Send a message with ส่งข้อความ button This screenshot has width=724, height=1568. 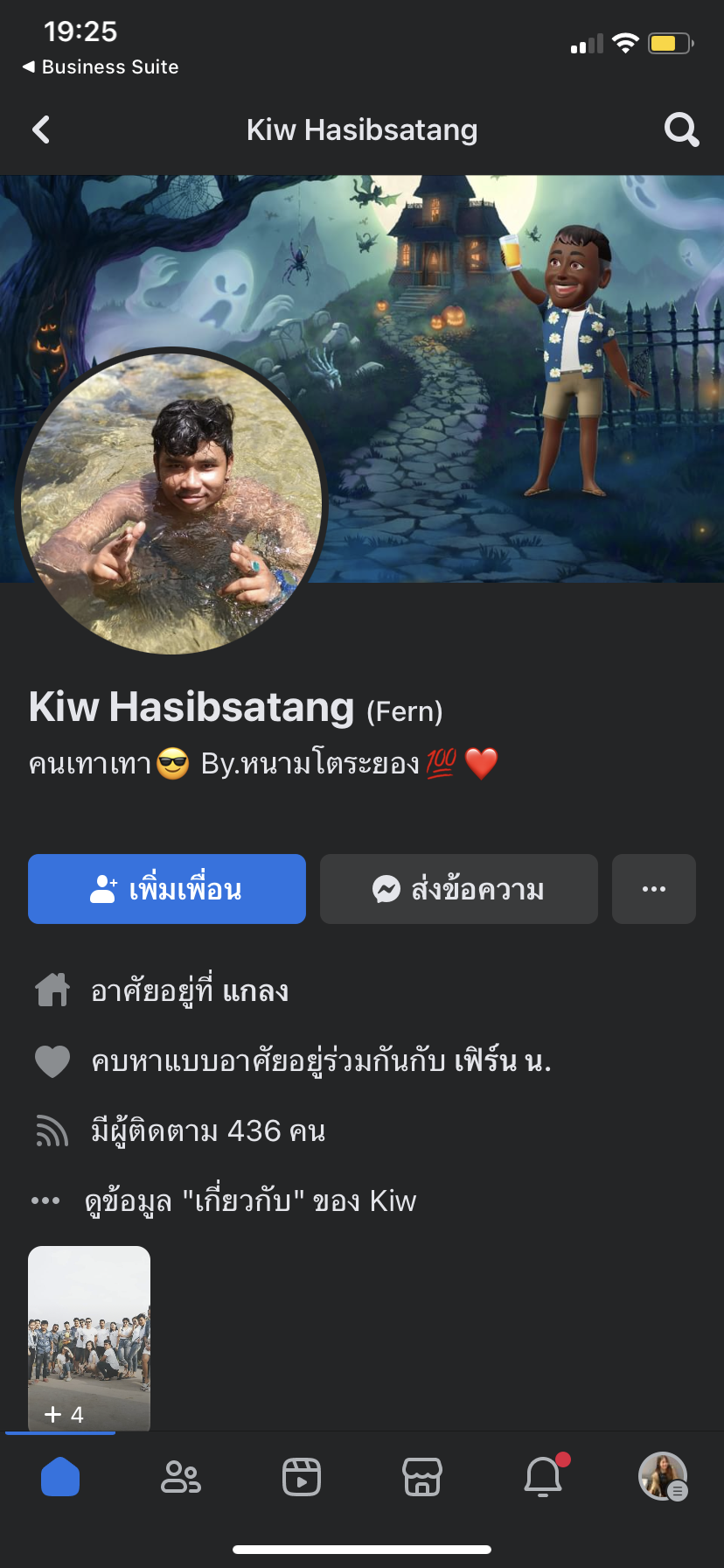pyautogui.click(x=458, y=889)
